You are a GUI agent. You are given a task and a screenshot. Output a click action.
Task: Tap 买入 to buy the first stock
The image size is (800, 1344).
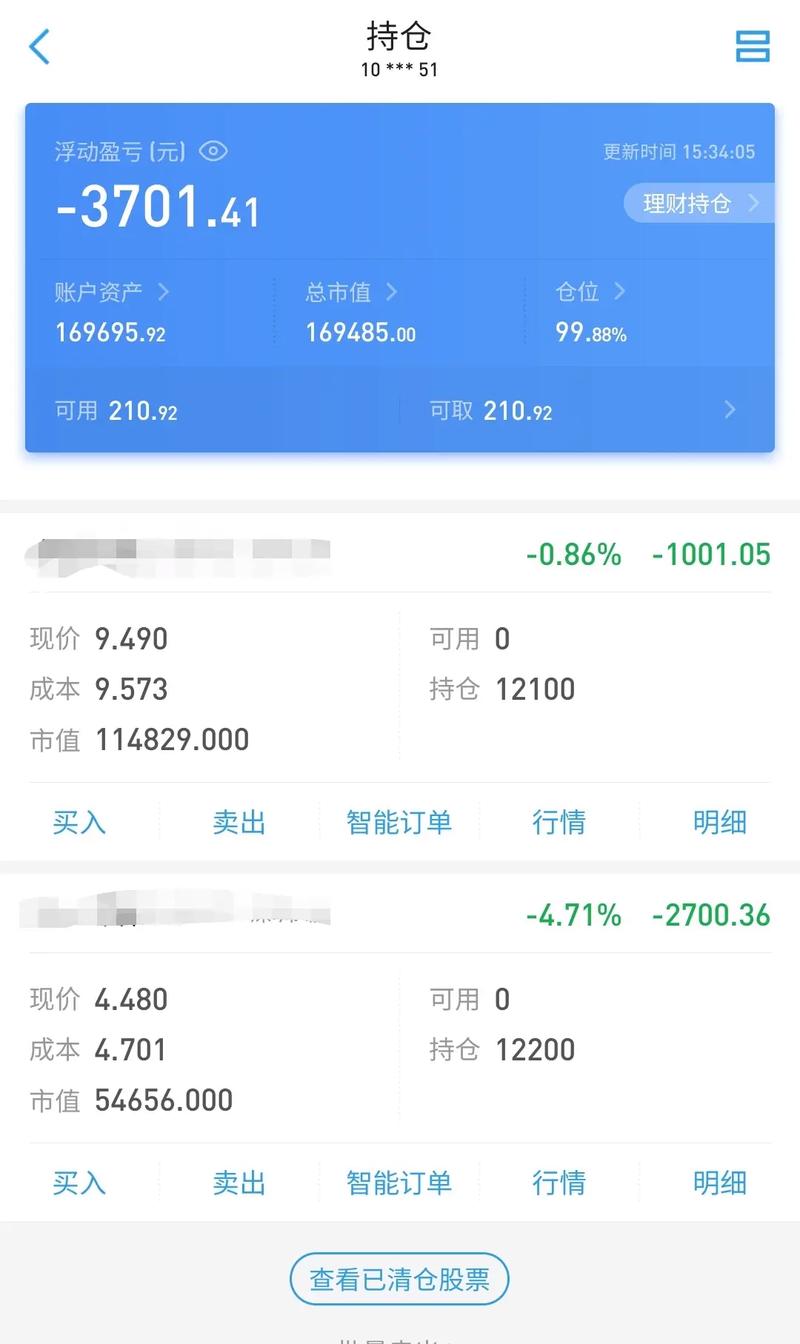[x=79, y=822]
